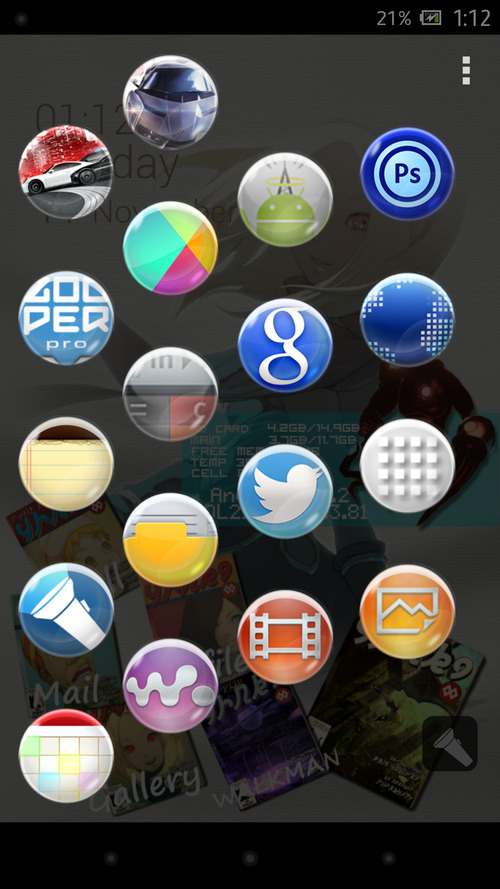
Task: Open the Google search app
Action: [x=285, y=345]
